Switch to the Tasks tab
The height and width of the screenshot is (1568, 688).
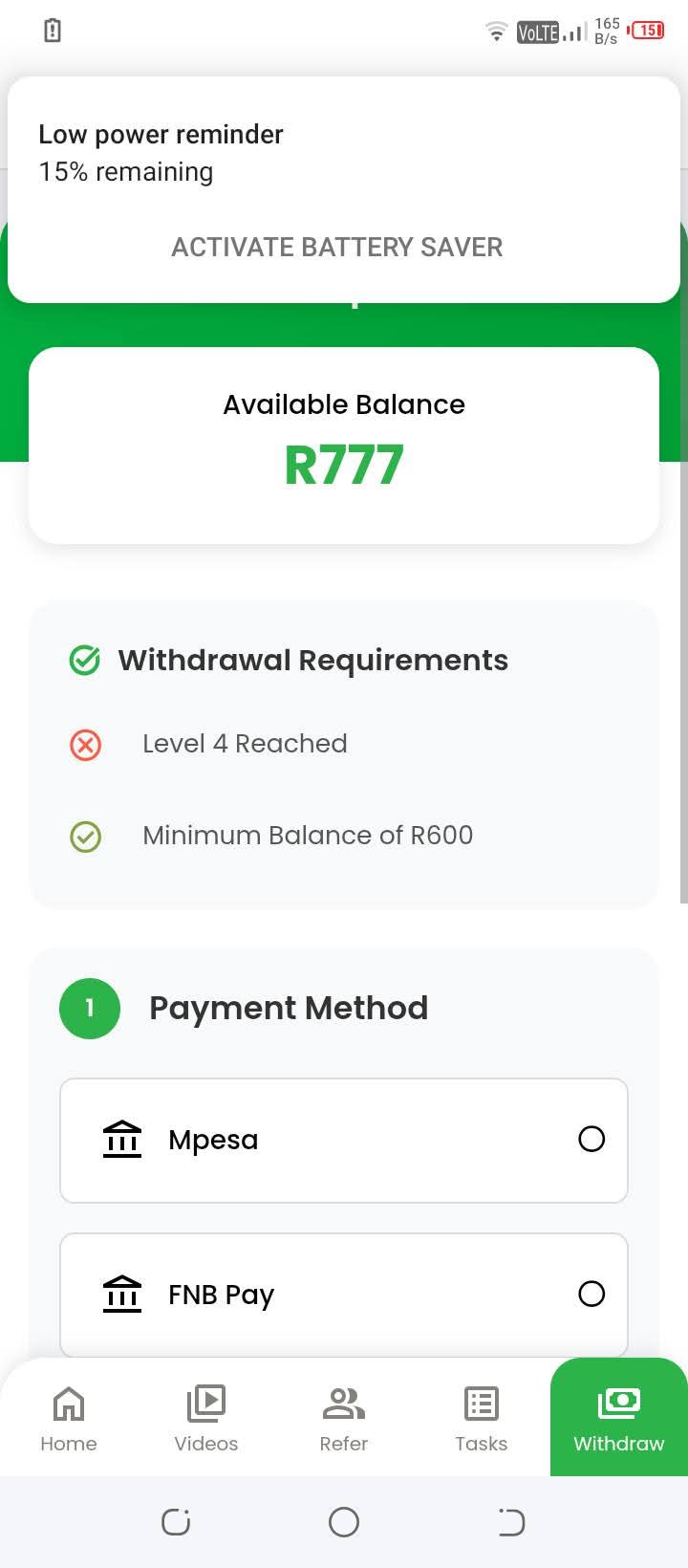coord(482,1418)
